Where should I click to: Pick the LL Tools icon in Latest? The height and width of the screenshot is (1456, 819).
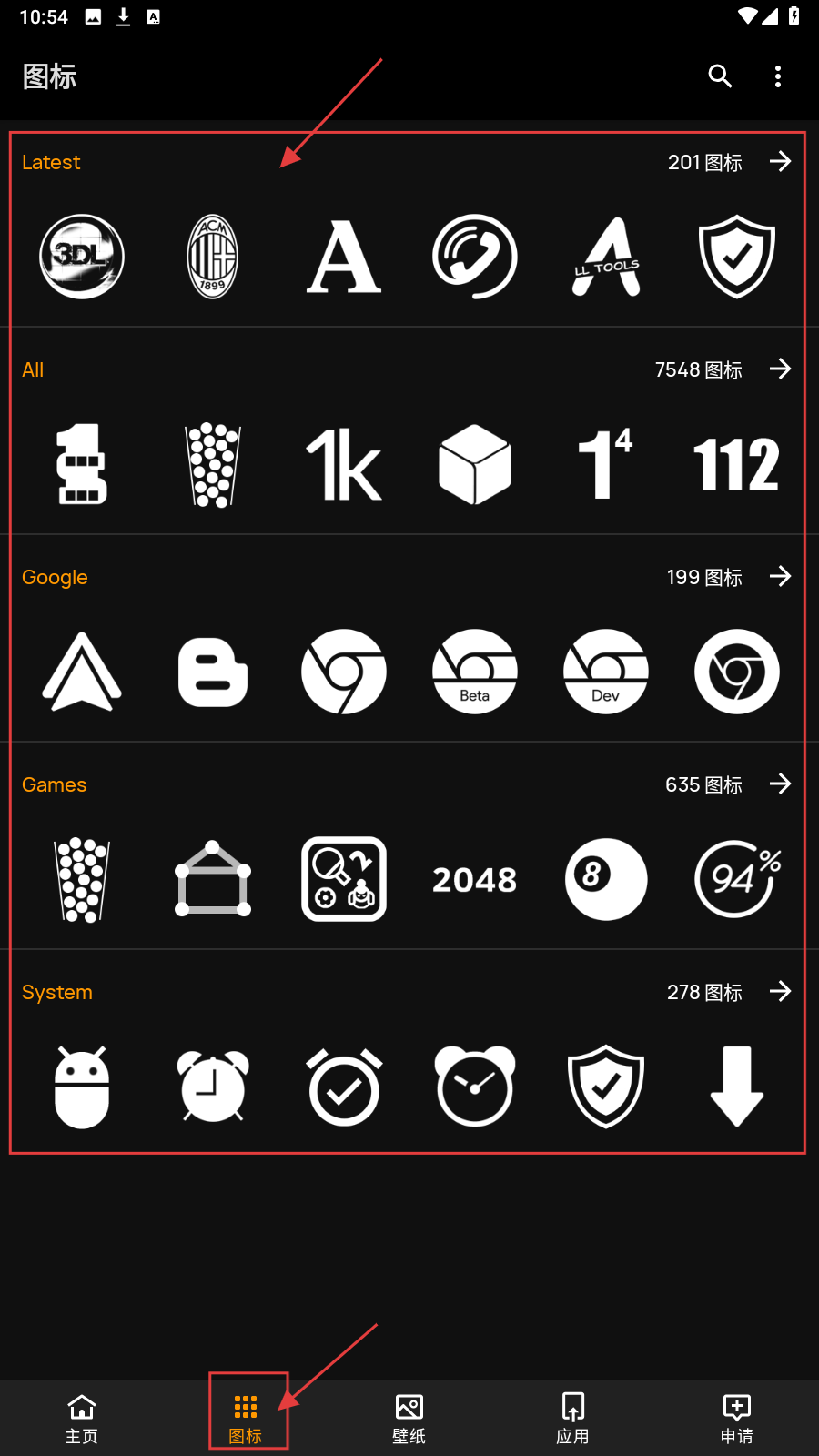click(605, 257)
